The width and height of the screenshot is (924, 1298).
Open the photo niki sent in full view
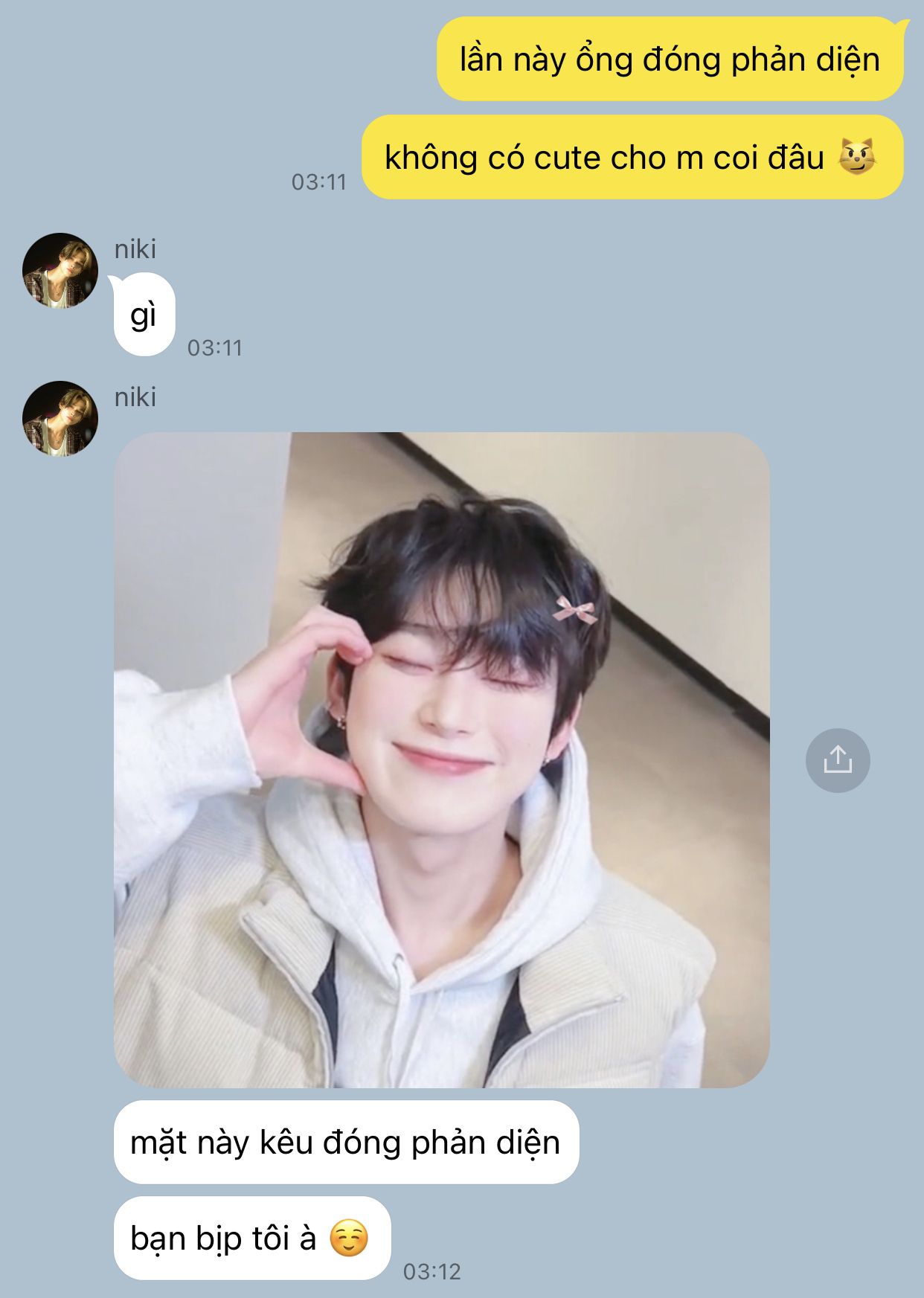[441, 759]
